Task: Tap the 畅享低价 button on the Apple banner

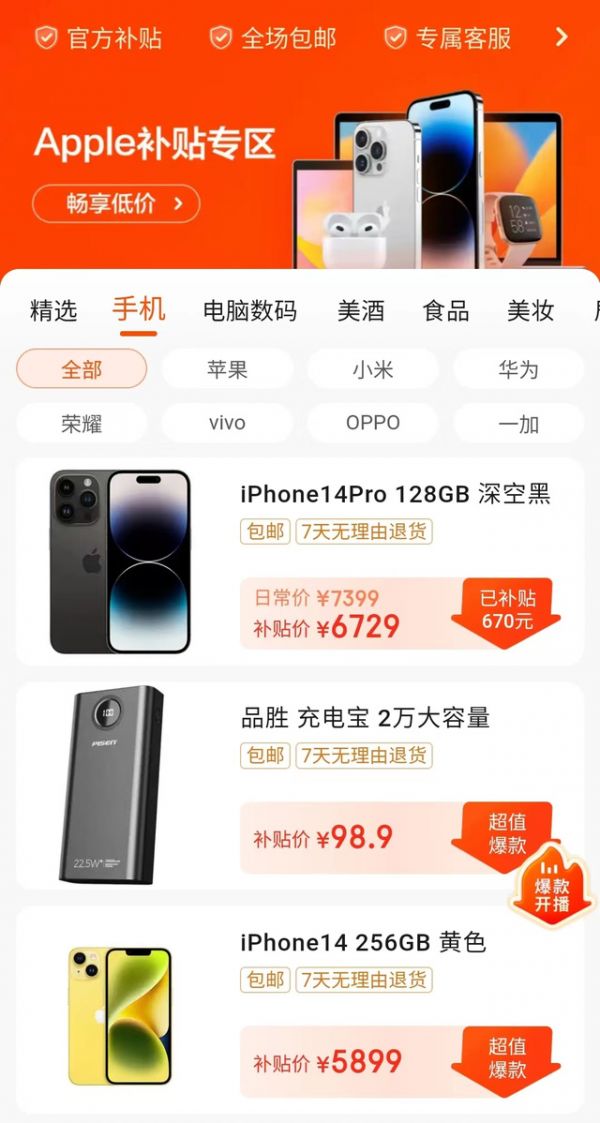Action: (116, 204)
